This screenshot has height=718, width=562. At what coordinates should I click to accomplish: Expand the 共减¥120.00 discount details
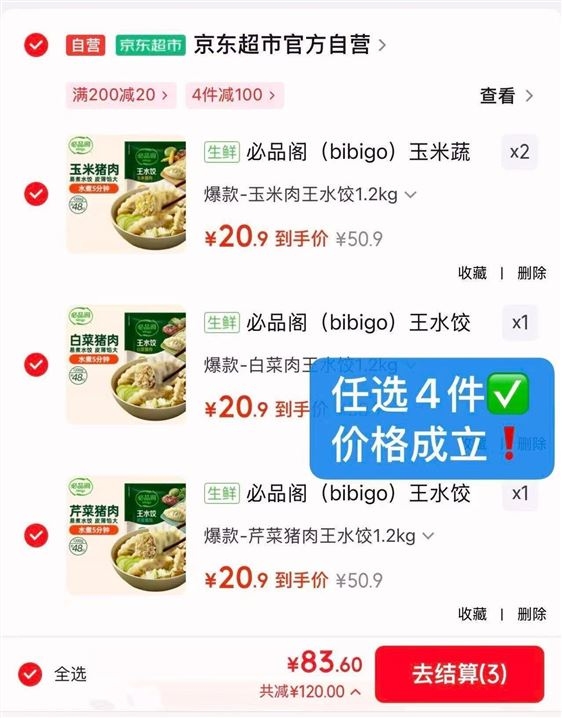310,691
